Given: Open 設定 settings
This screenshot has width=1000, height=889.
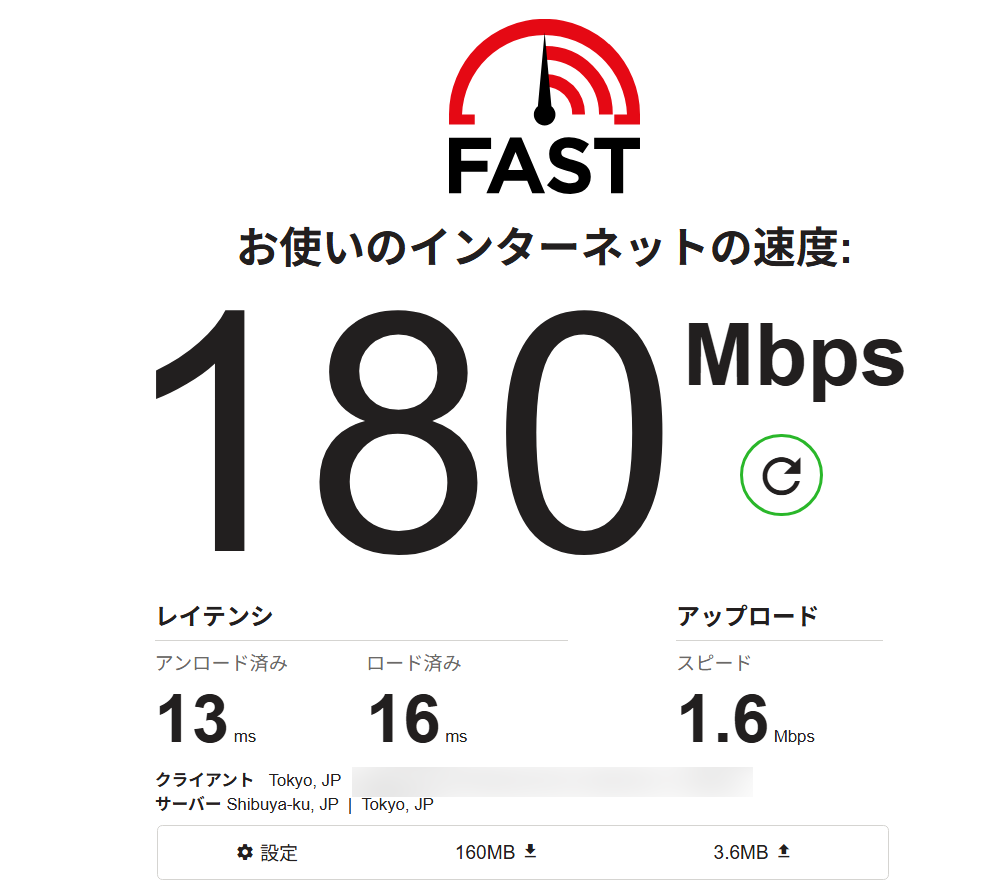Looking at the screenshot, I should pyautogui.click(x=268, y=853).
